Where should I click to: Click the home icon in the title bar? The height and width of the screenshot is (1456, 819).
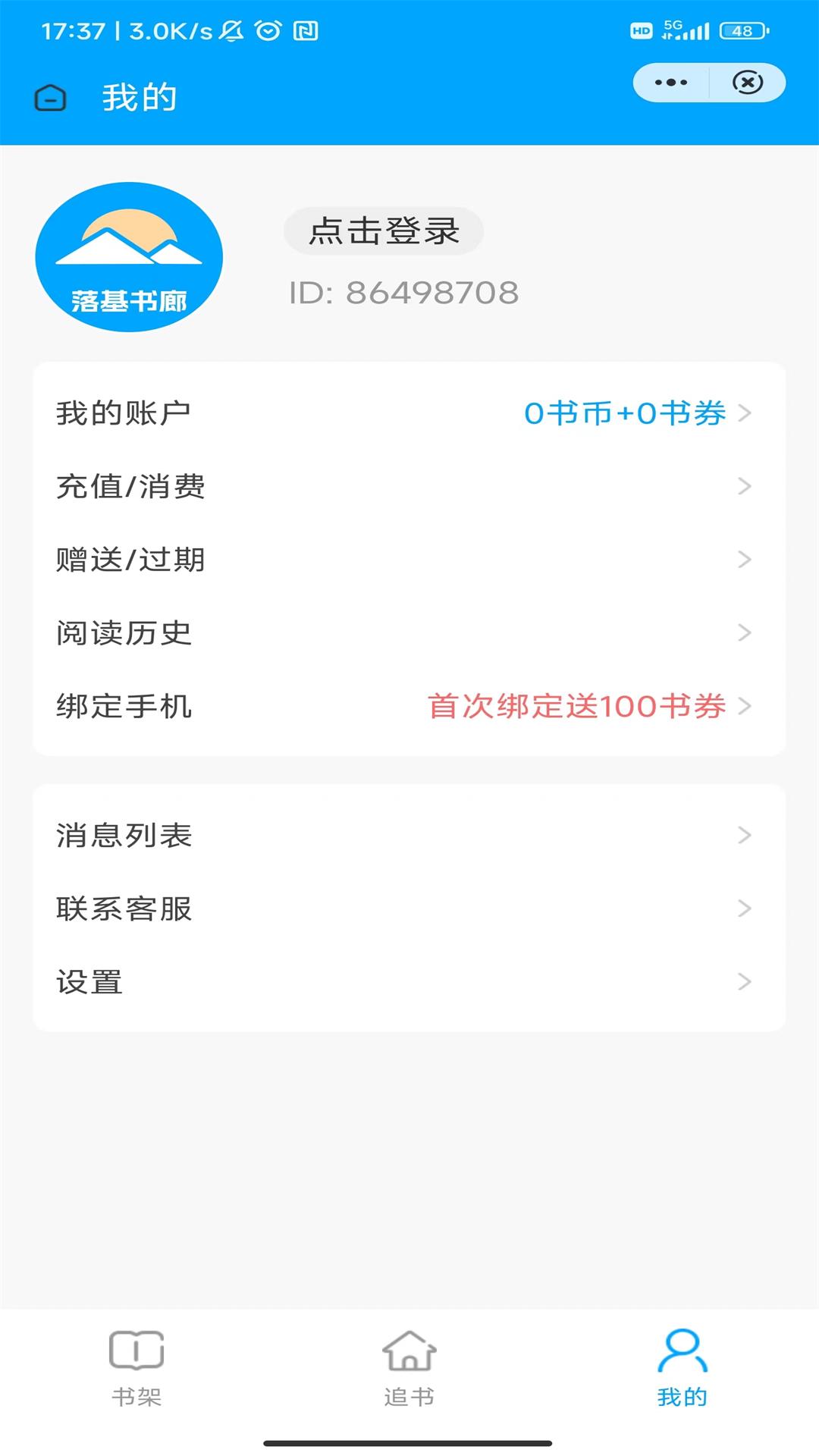click(x=50, y=97)
